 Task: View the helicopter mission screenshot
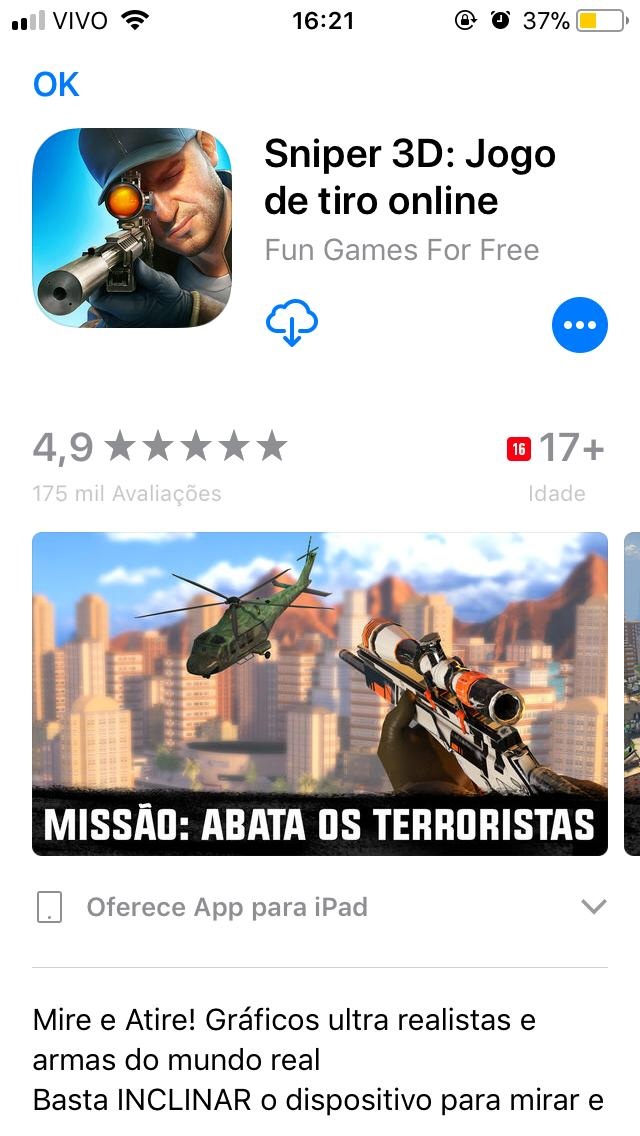(x=320, y=693)
